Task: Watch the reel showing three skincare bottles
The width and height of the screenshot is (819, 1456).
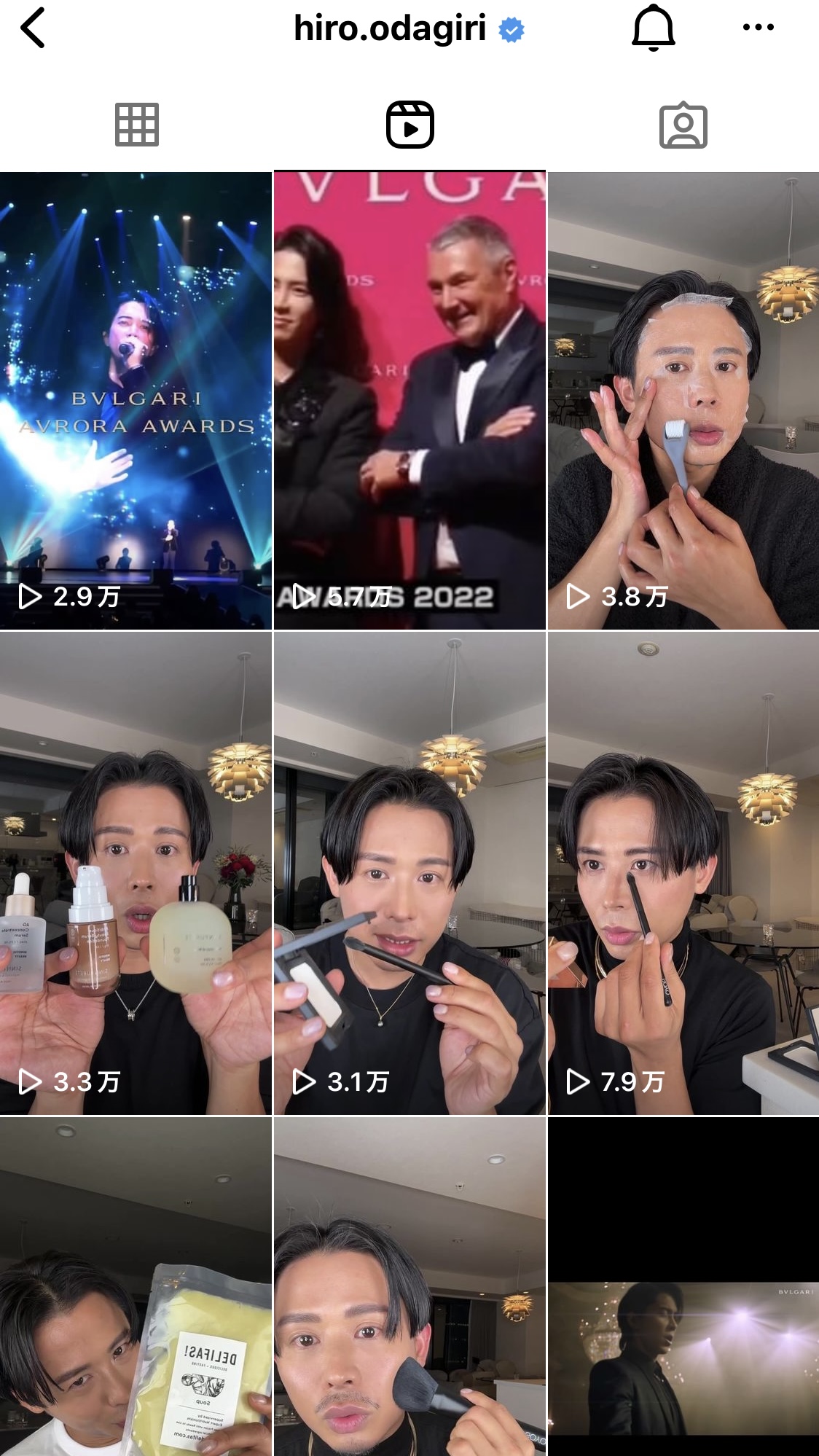Action: [x=136, y=873]
